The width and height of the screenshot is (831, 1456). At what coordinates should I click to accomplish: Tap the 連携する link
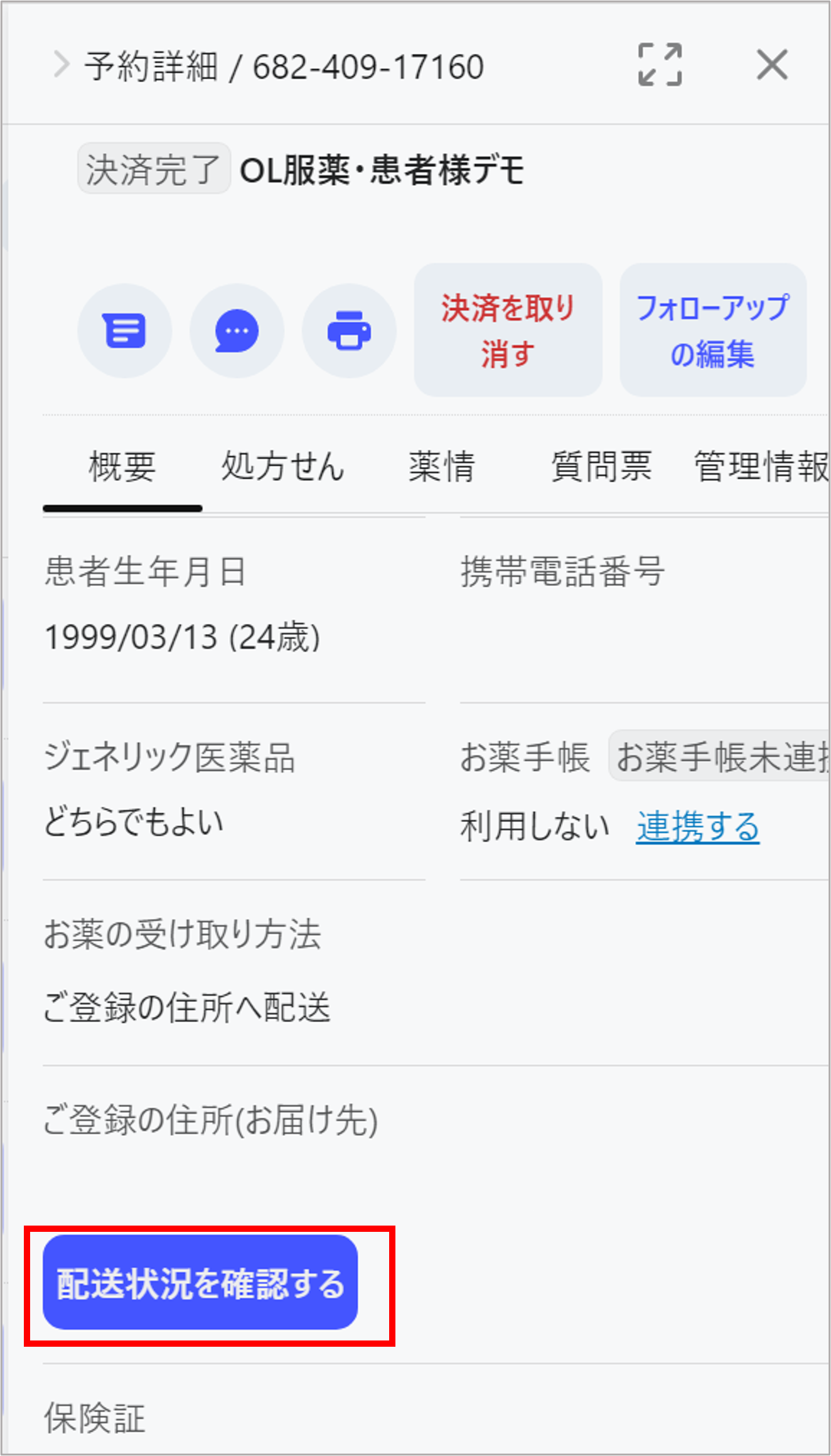(x=697, y=826)
